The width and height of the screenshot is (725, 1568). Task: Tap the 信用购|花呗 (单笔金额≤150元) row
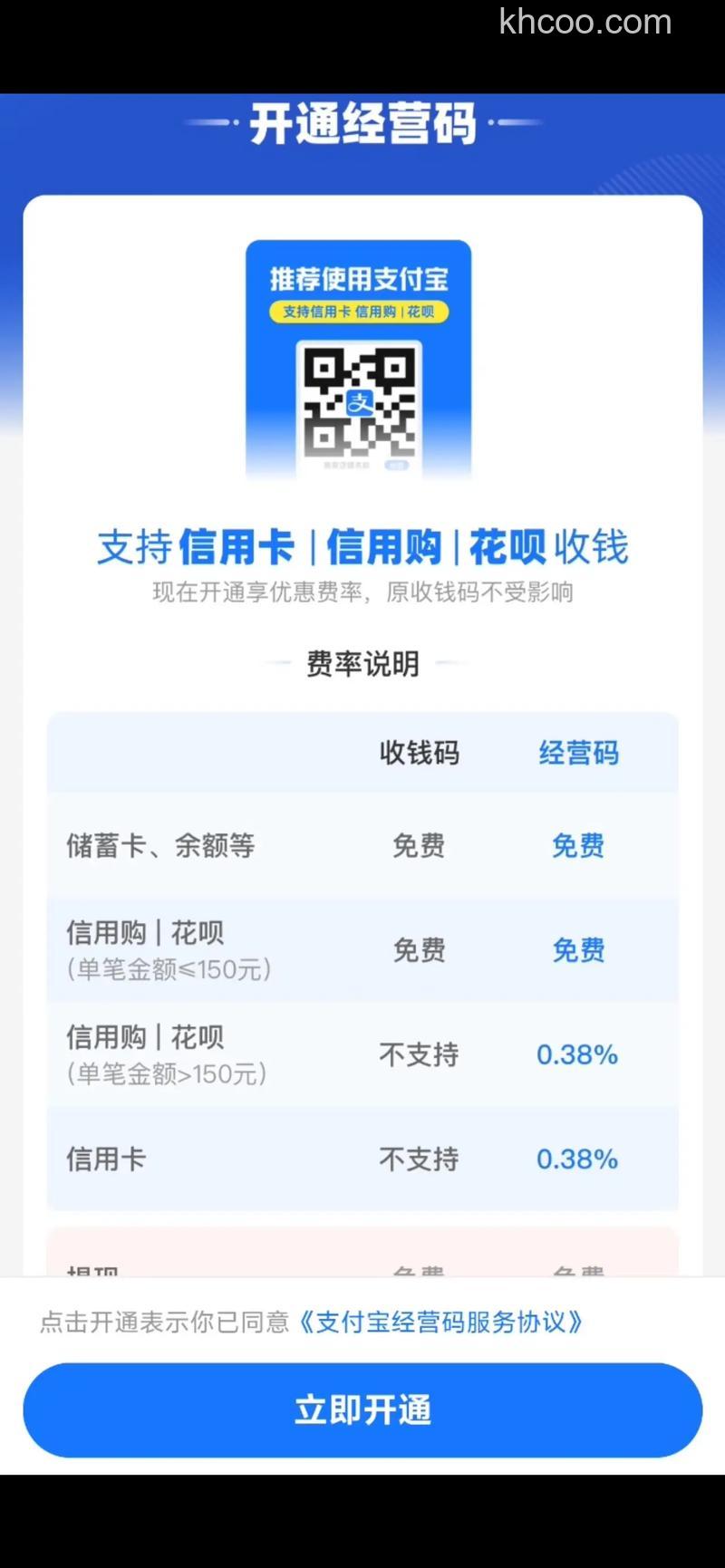pos(168,949)
